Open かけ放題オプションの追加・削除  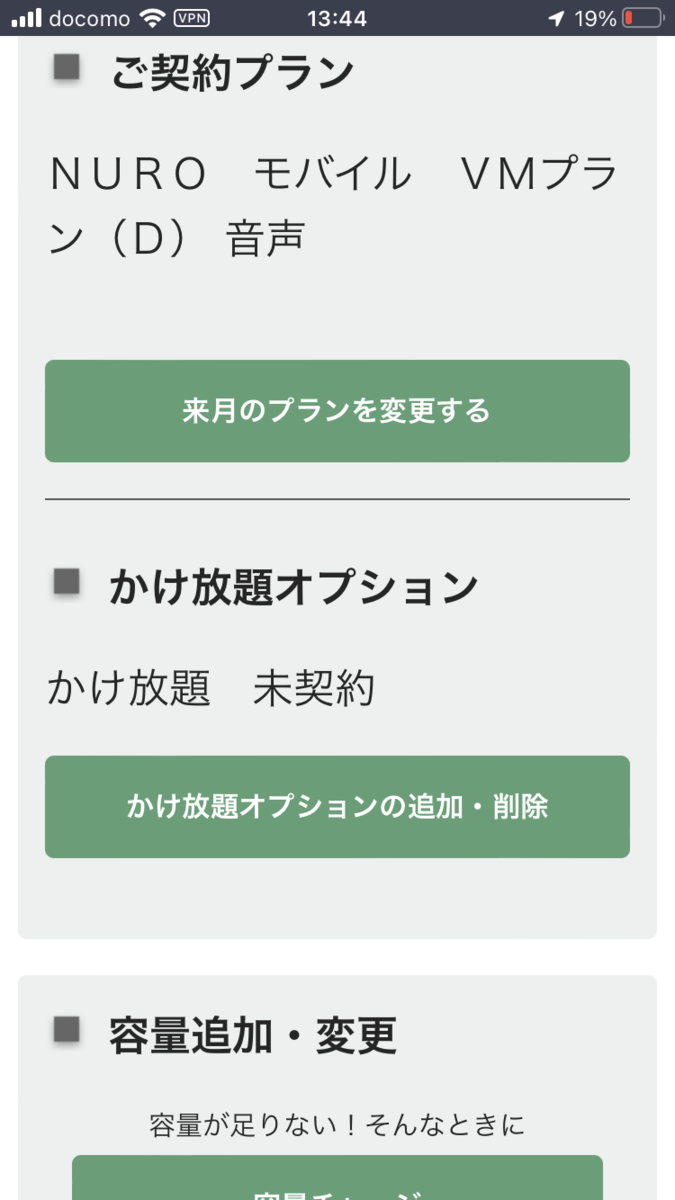[337, 807]
